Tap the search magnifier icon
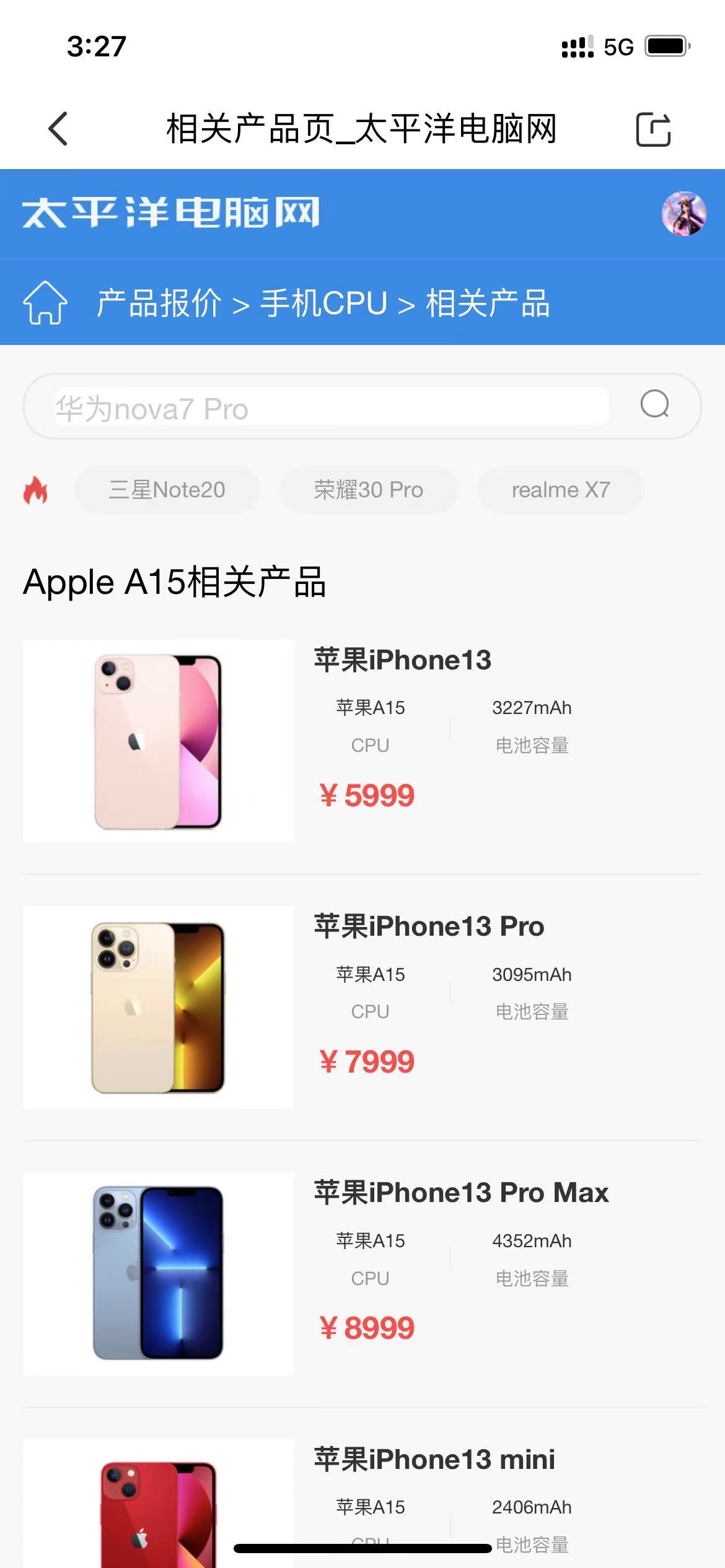 [654, 404]
